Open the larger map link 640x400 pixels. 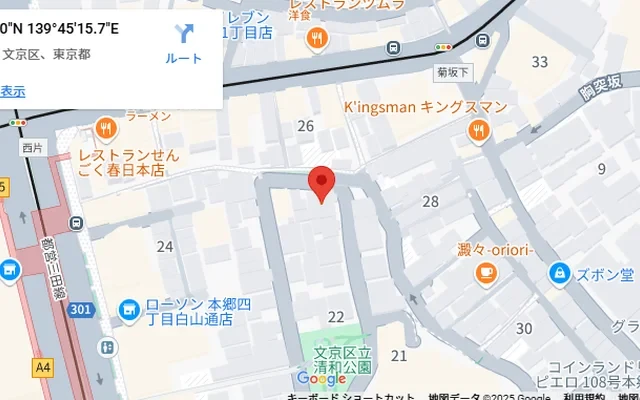click(12, 91)
